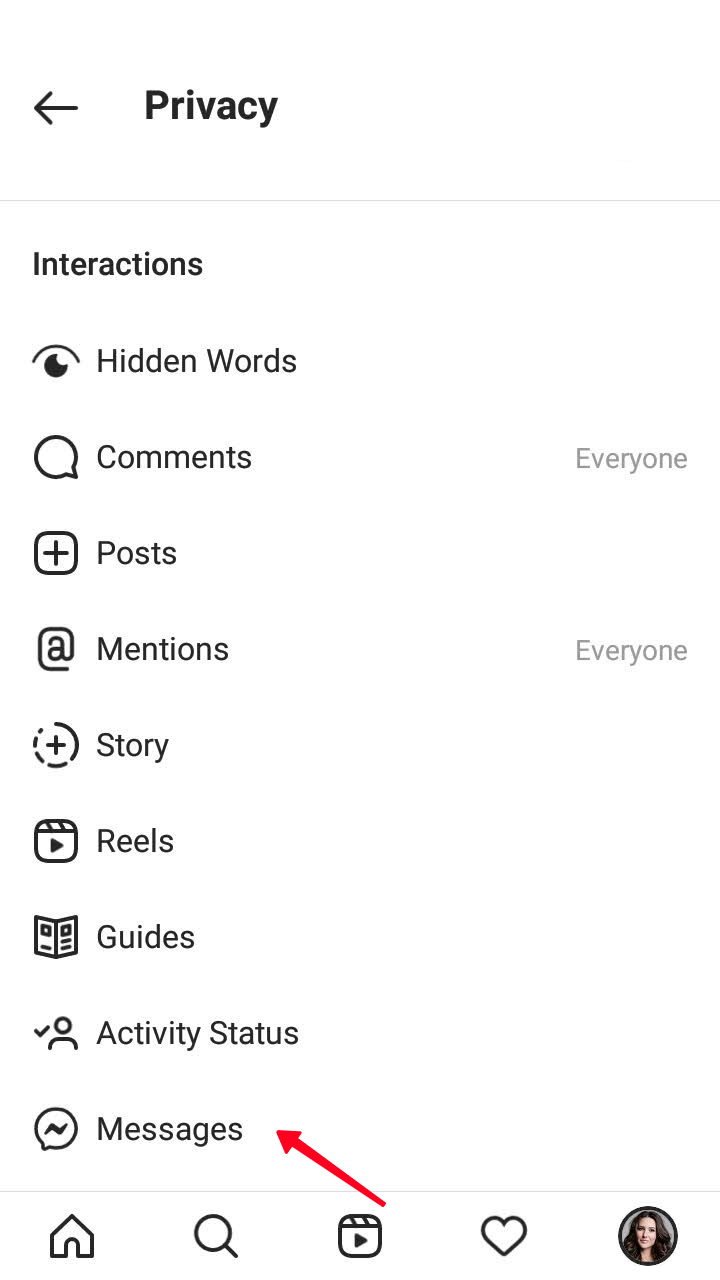720x1280 pixels.
Task: Go back from Privacy screen
Action: click(56, 107)
